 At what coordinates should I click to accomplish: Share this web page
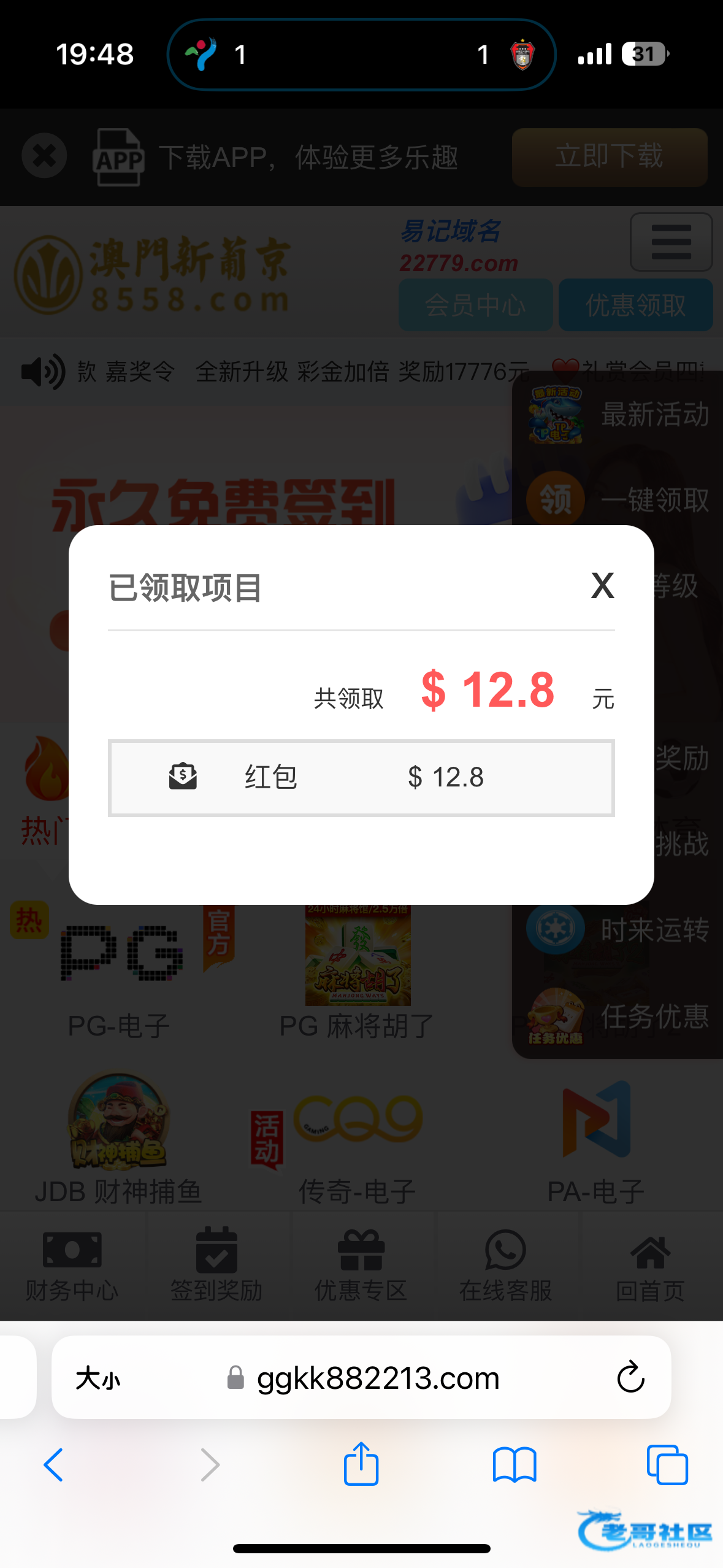(x=361, y=1464)
